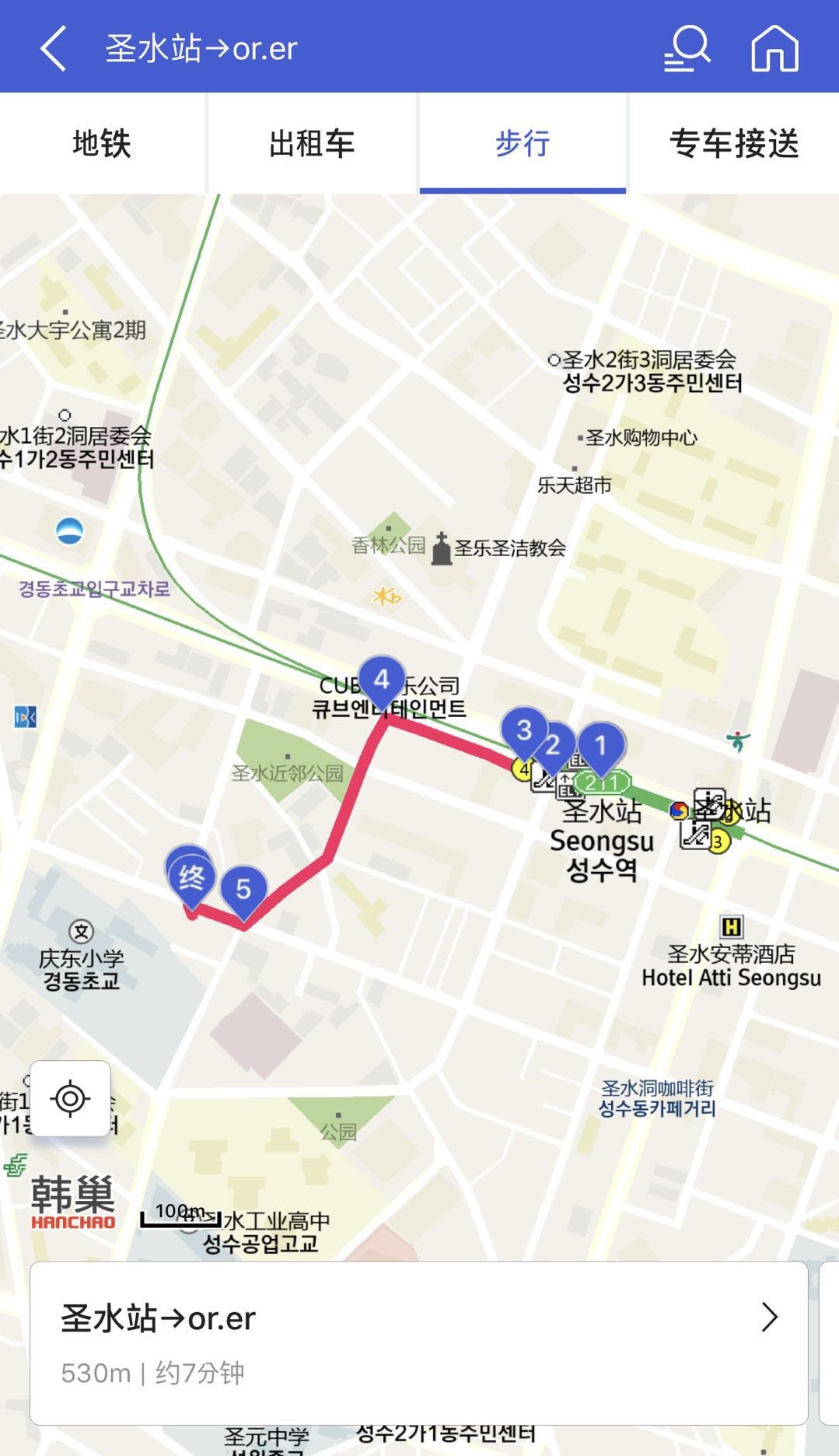Screen dimensions: 839x1456
Task: Switch to the 出租车 tab
Action: pyautogui.click(x=312, y=143)
